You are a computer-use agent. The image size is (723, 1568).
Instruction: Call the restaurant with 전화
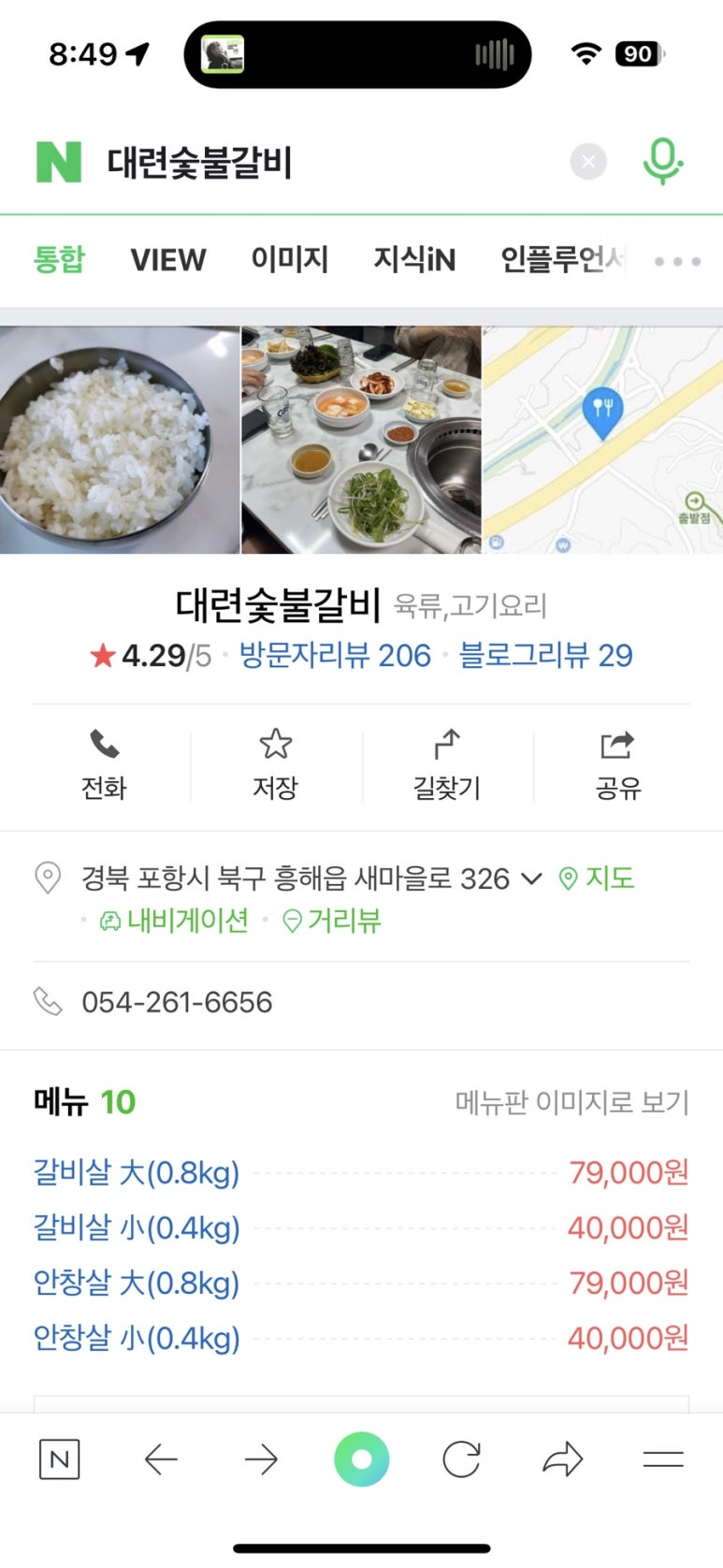[x=104, y=764]
